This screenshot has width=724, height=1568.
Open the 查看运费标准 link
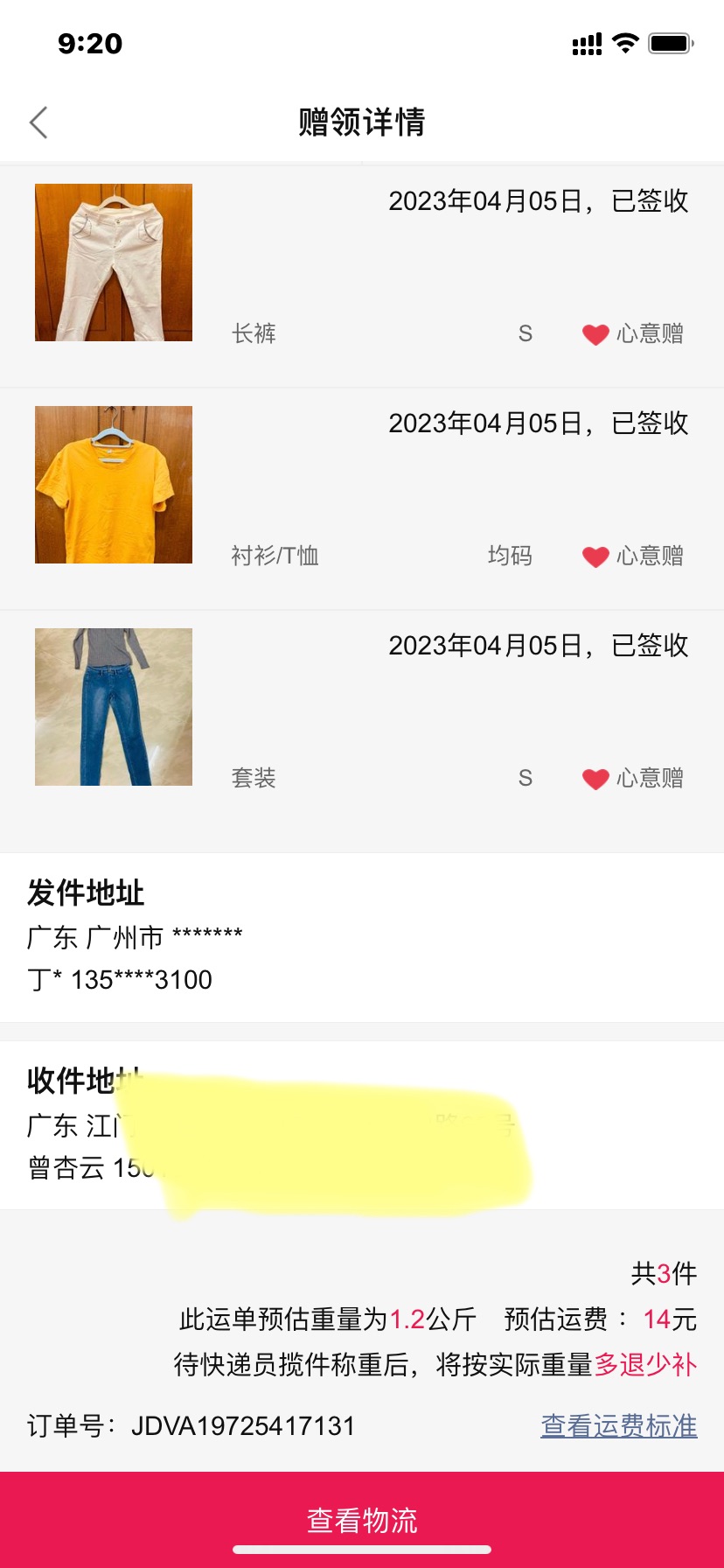click(x=619, y=1425)
